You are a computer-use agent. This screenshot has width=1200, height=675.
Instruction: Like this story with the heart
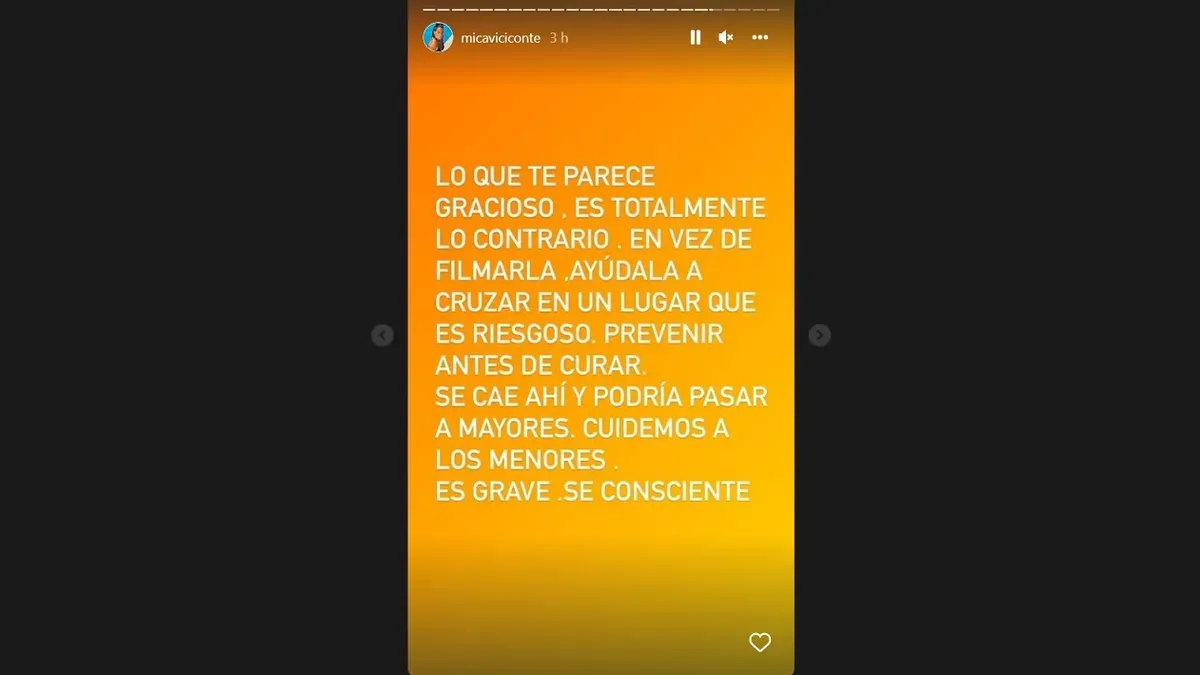[x=760, y=643]
